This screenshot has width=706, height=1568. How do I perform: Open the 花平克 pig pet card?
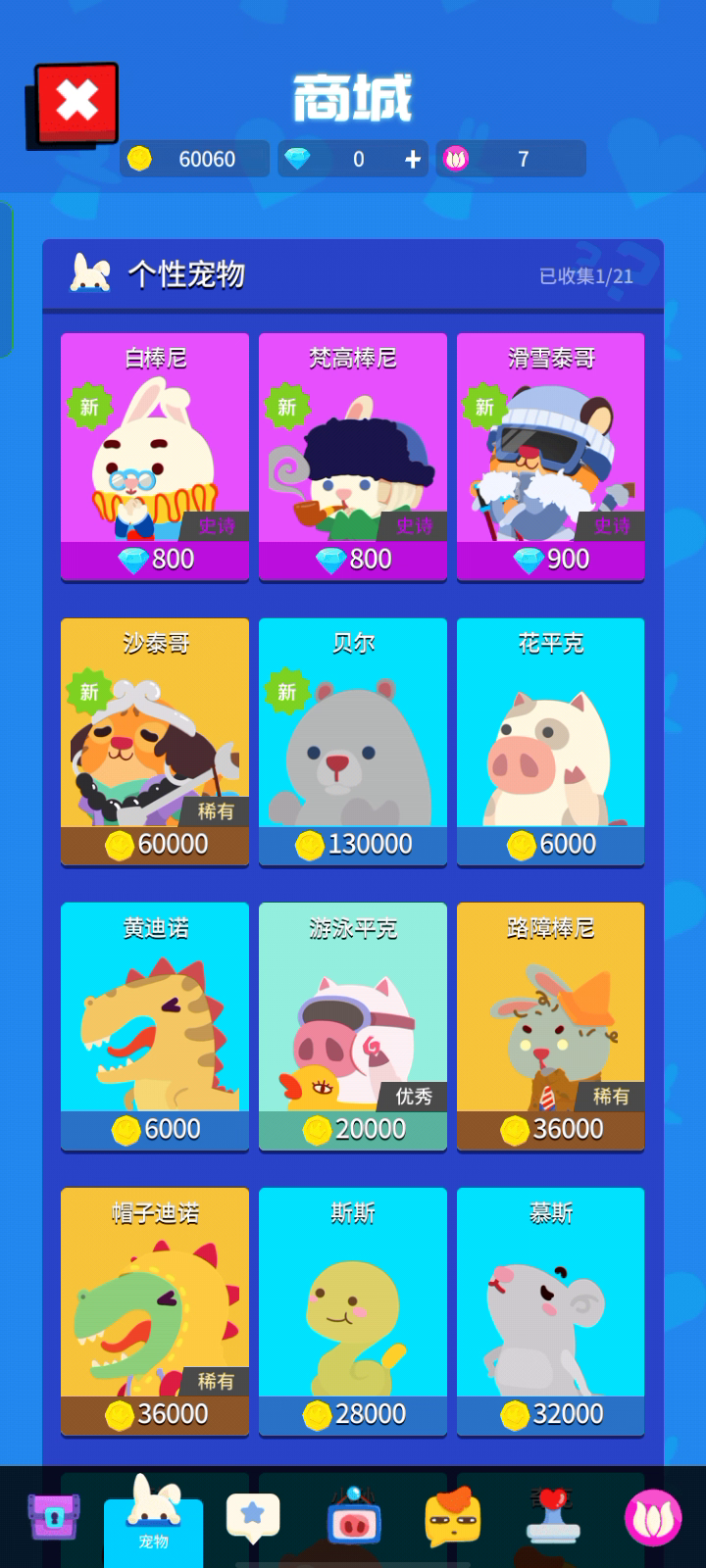click(550, 742)
